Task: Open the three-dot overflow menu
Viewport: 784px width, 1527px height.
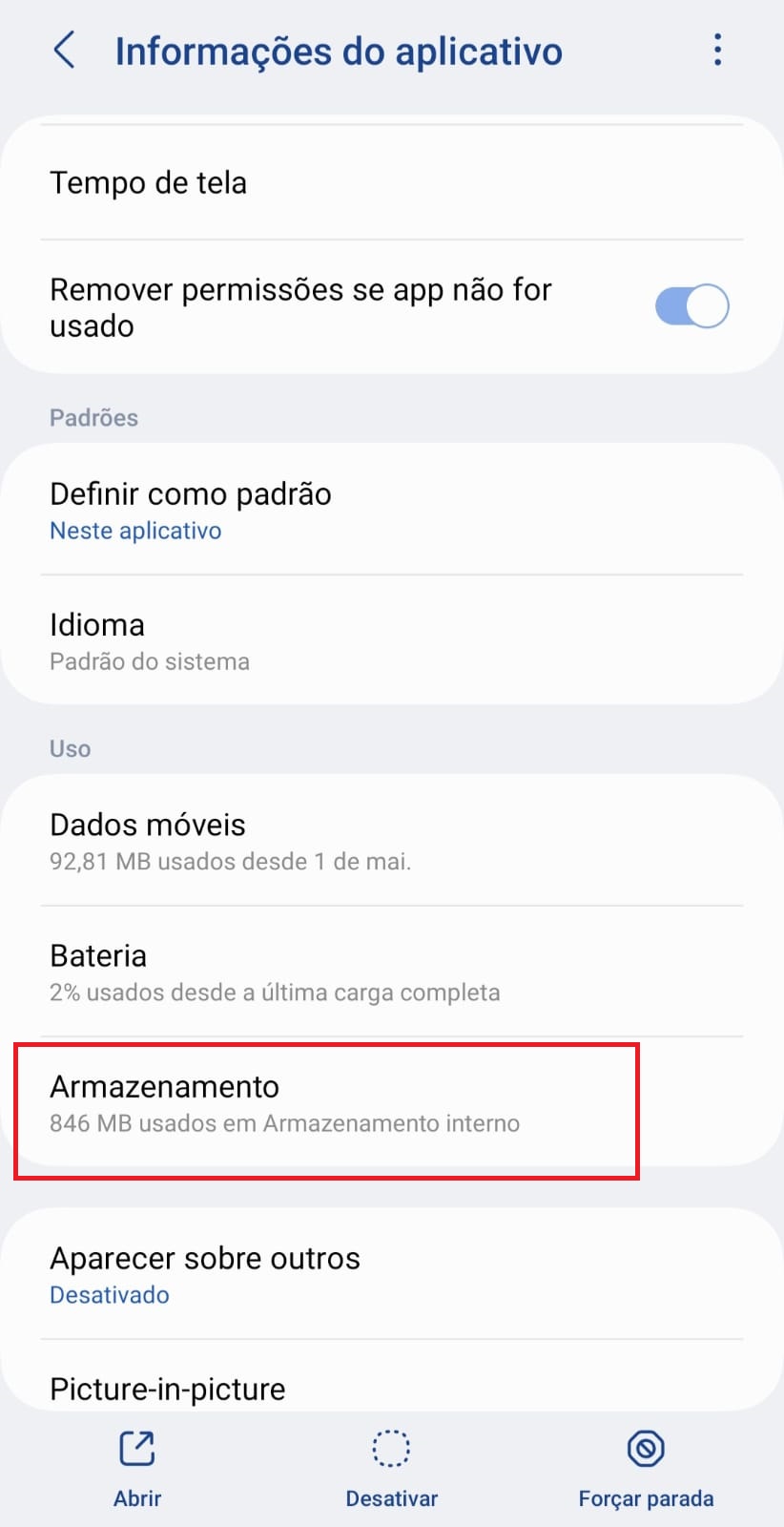Action: pos(717,50)
